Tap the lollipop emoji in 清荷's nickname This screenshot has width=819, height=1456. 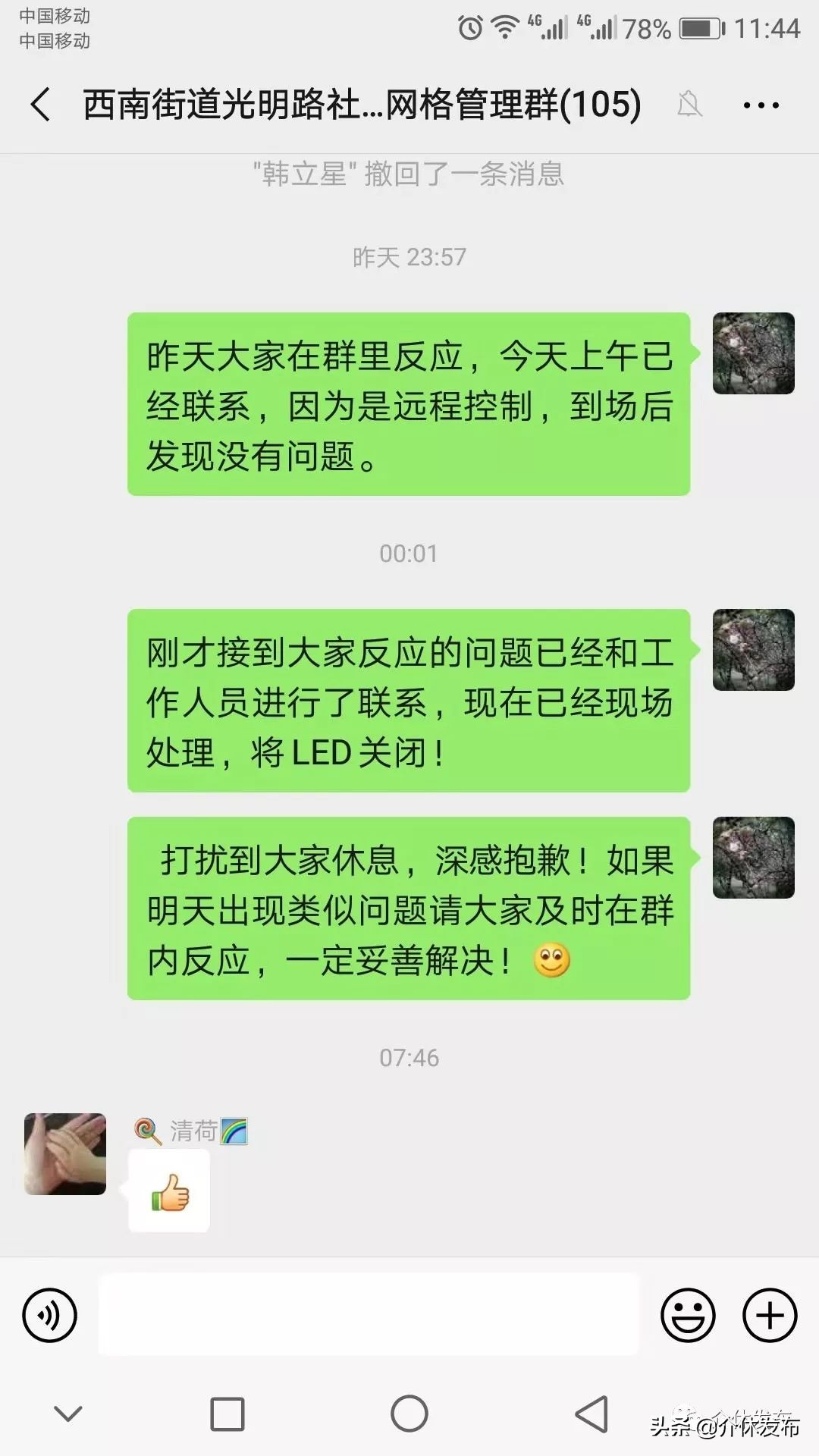149,1130
